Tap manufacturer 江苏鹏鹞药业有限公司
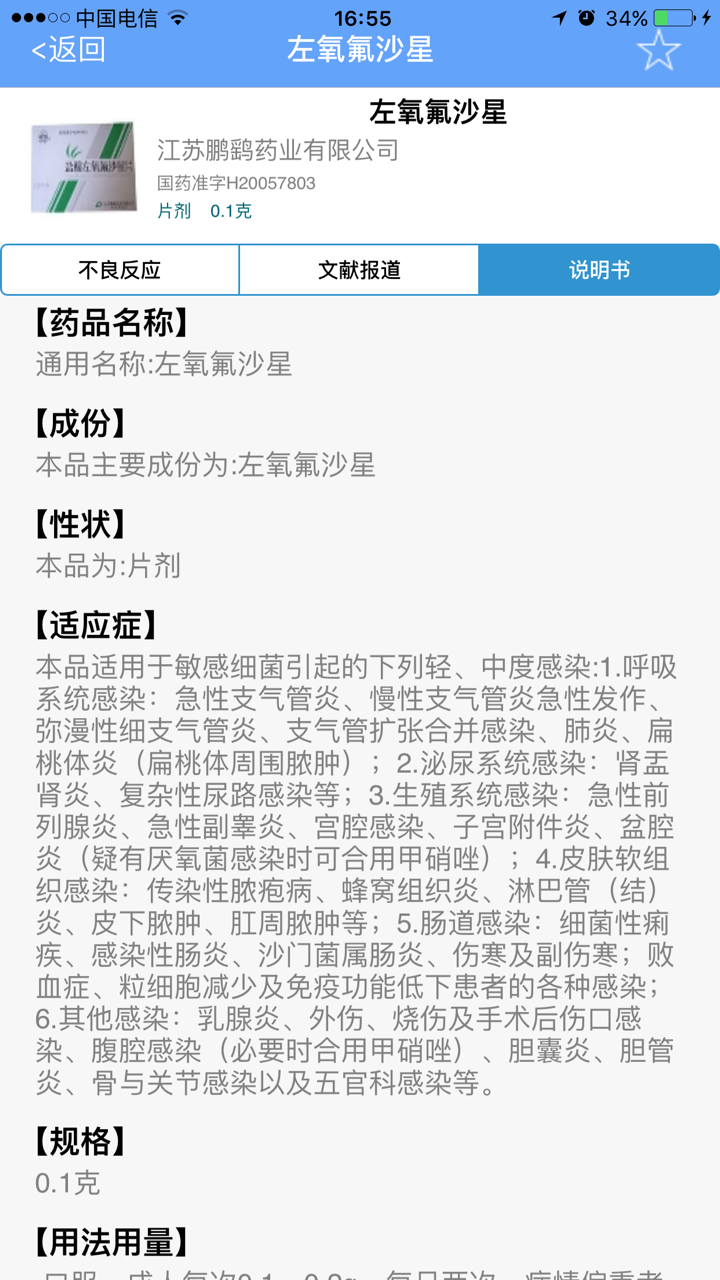The image size is (720, 1280). click(276, 152)
